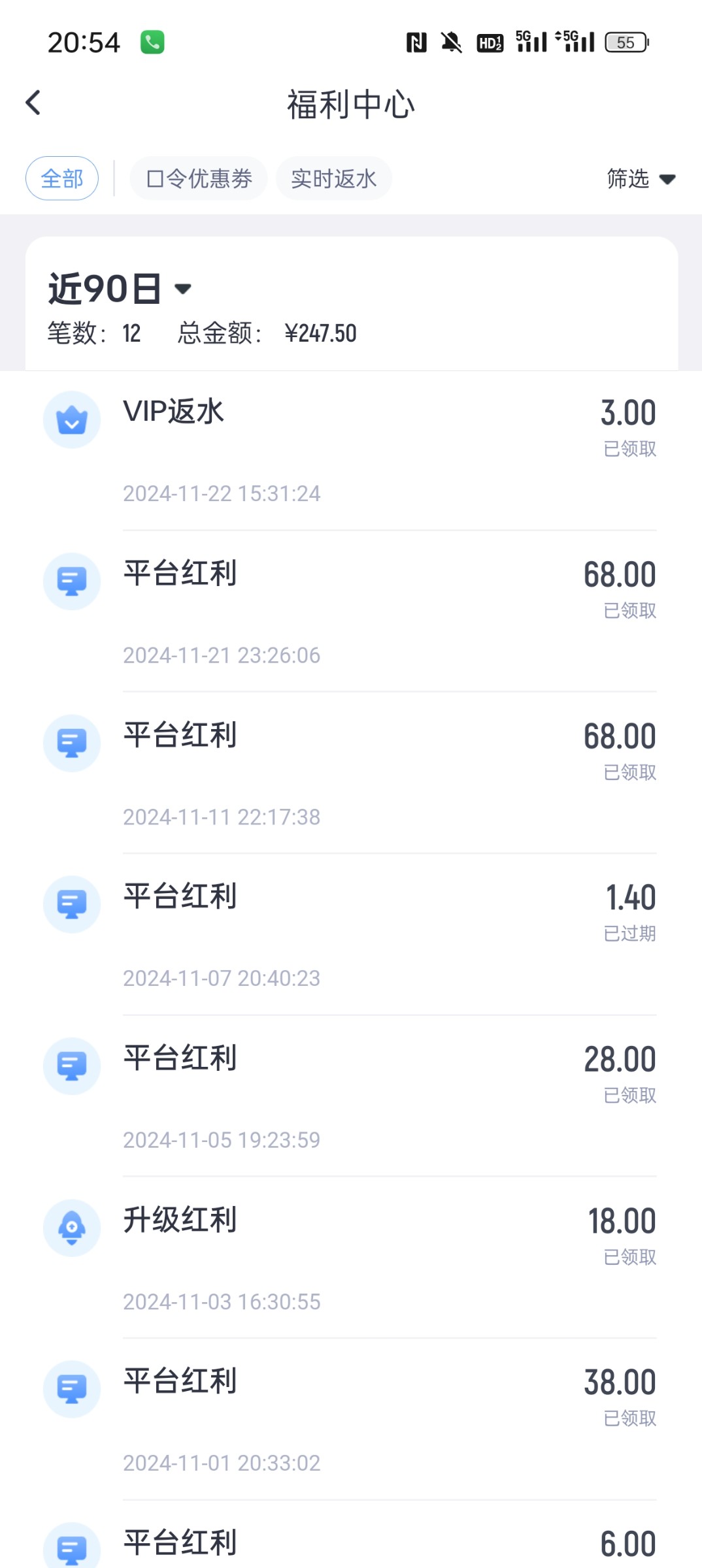Open the 平台红利 record from 2024-11-21
The height and width of the screenshot is (1568, 702).
click(351, 612)
